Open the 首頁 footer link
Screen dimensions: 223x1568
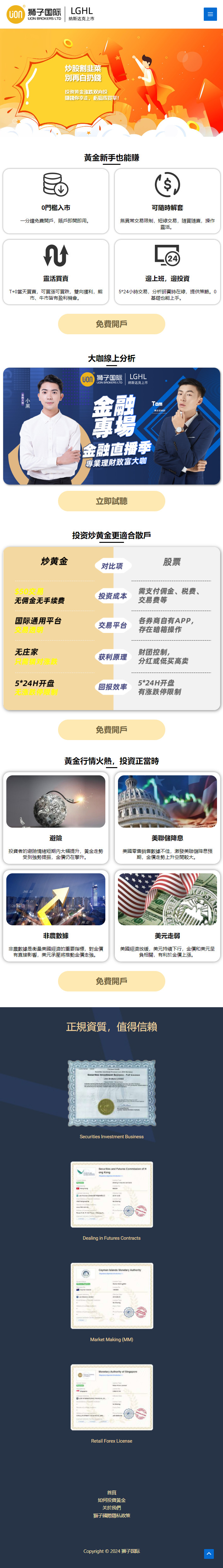(x=112, y=1492)
